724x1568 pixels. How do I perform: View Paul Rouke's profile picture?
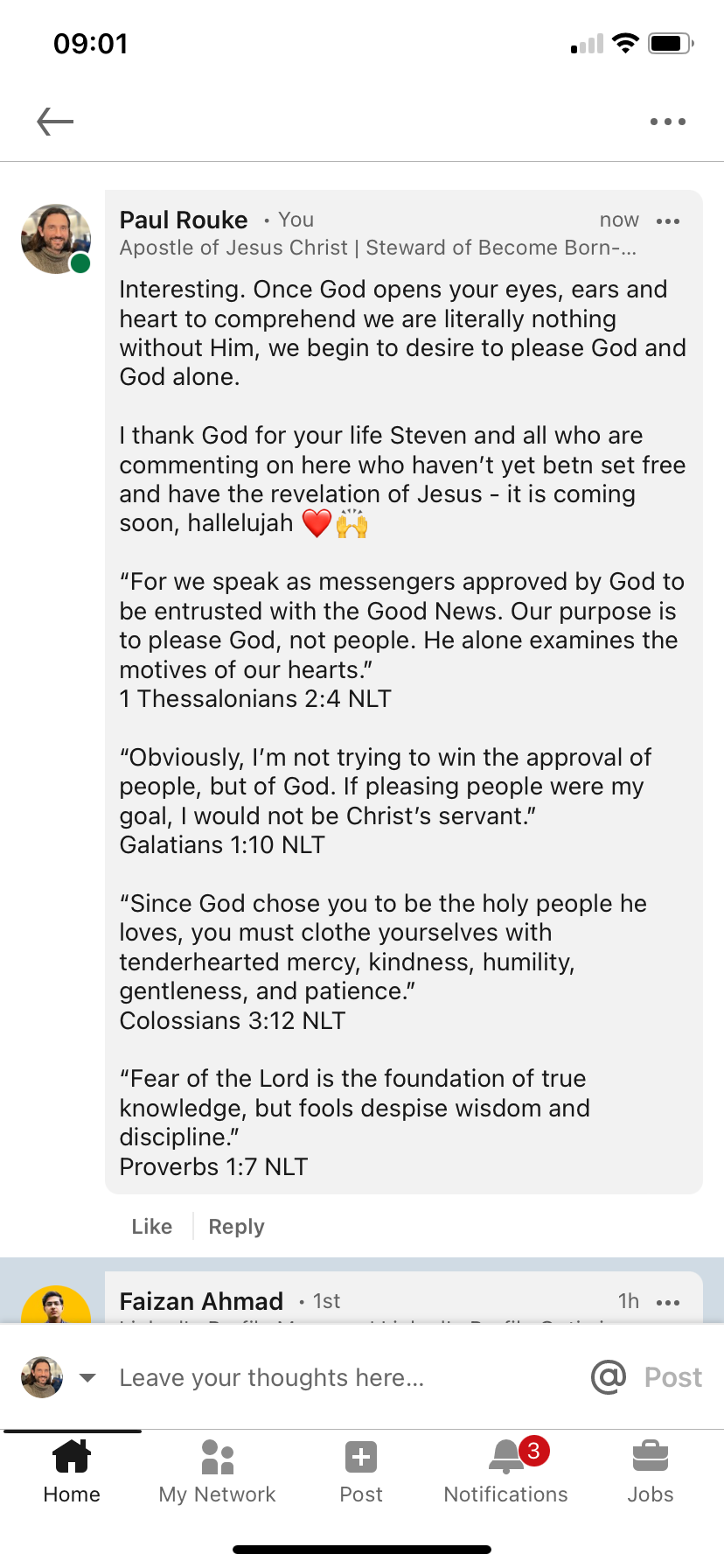pyautogui.click(x=56, y=239)
